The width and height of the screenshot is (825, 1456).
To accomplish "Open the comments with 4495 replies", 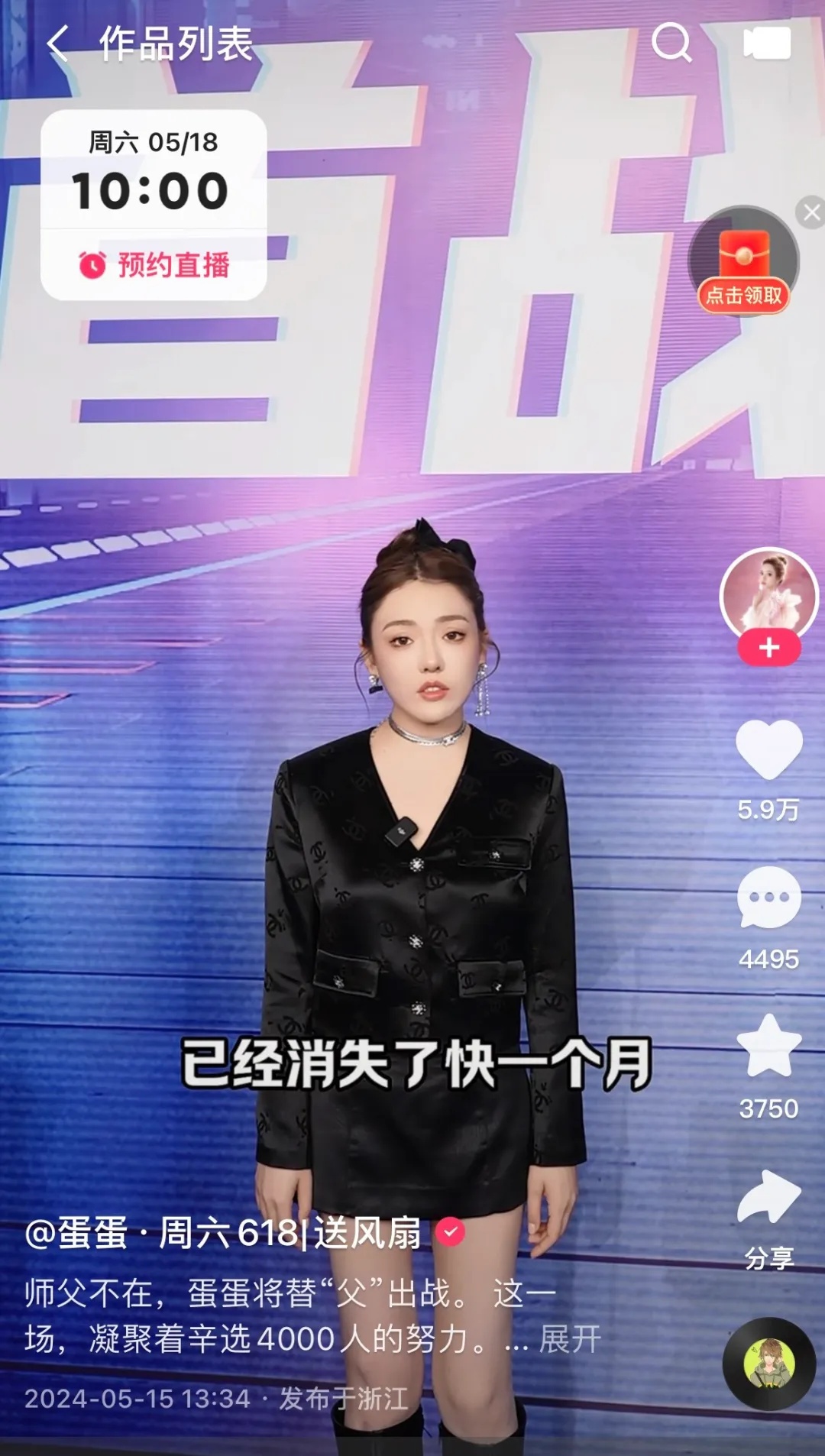I will point(768,898).
